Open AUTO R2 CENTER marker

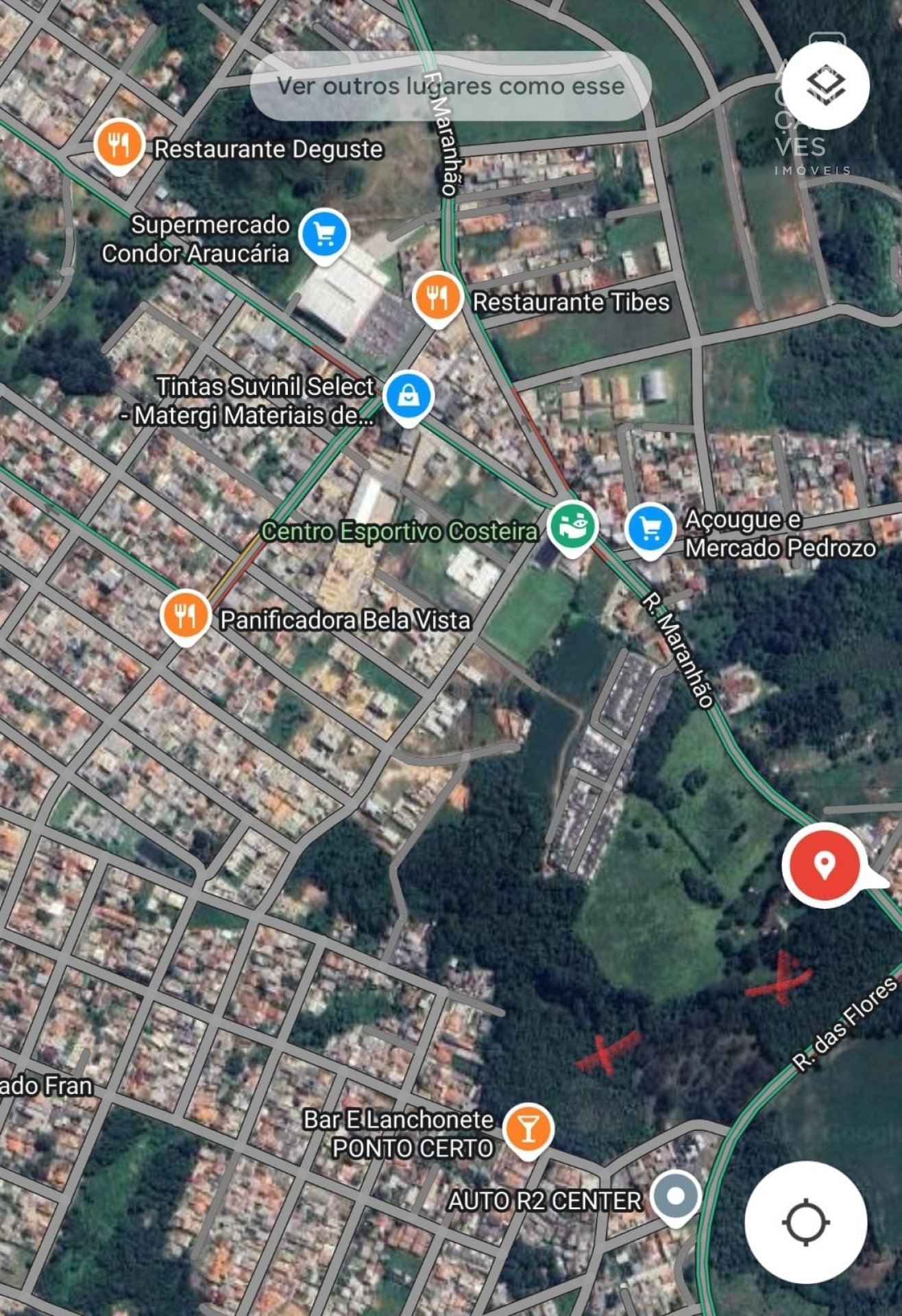[676, 1196]
